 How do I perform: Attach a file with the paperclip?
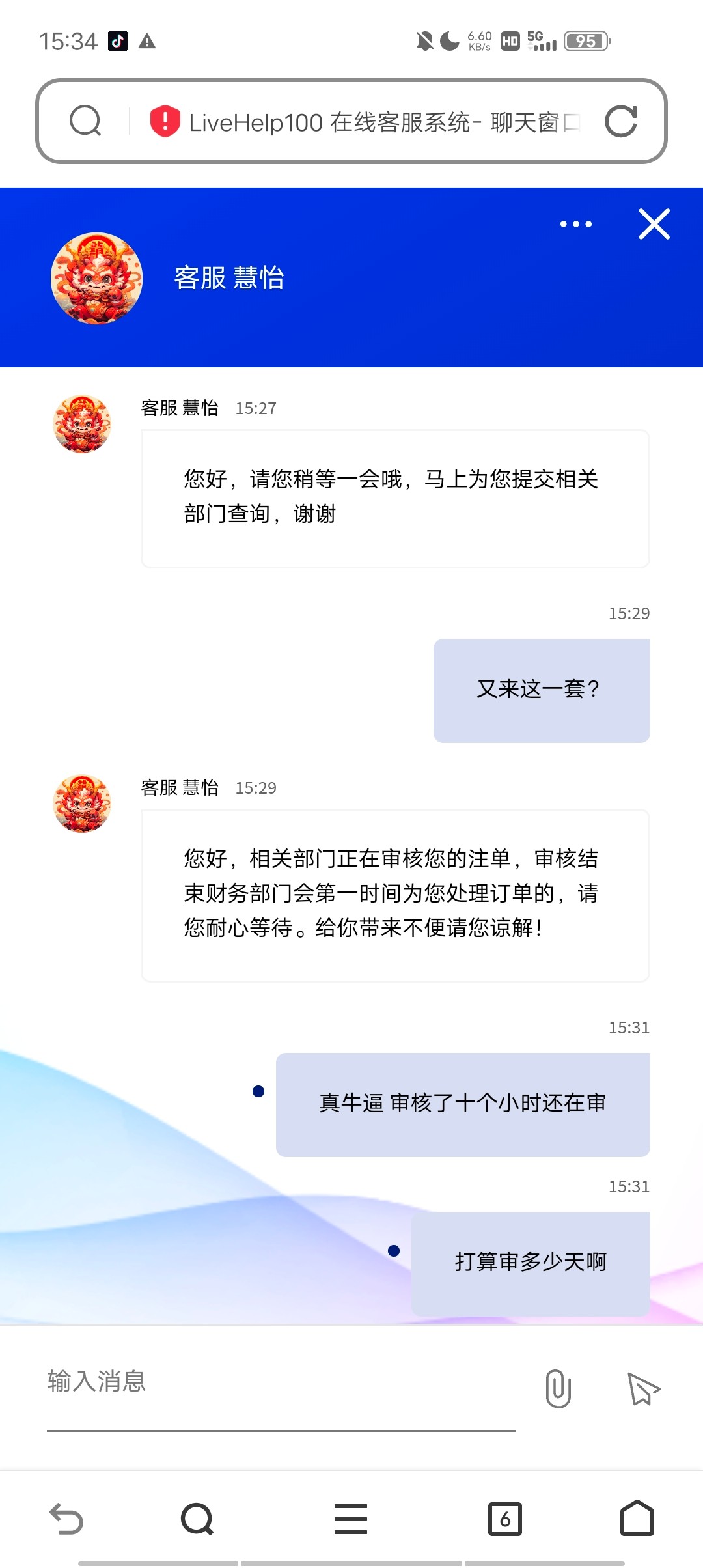558,1388
